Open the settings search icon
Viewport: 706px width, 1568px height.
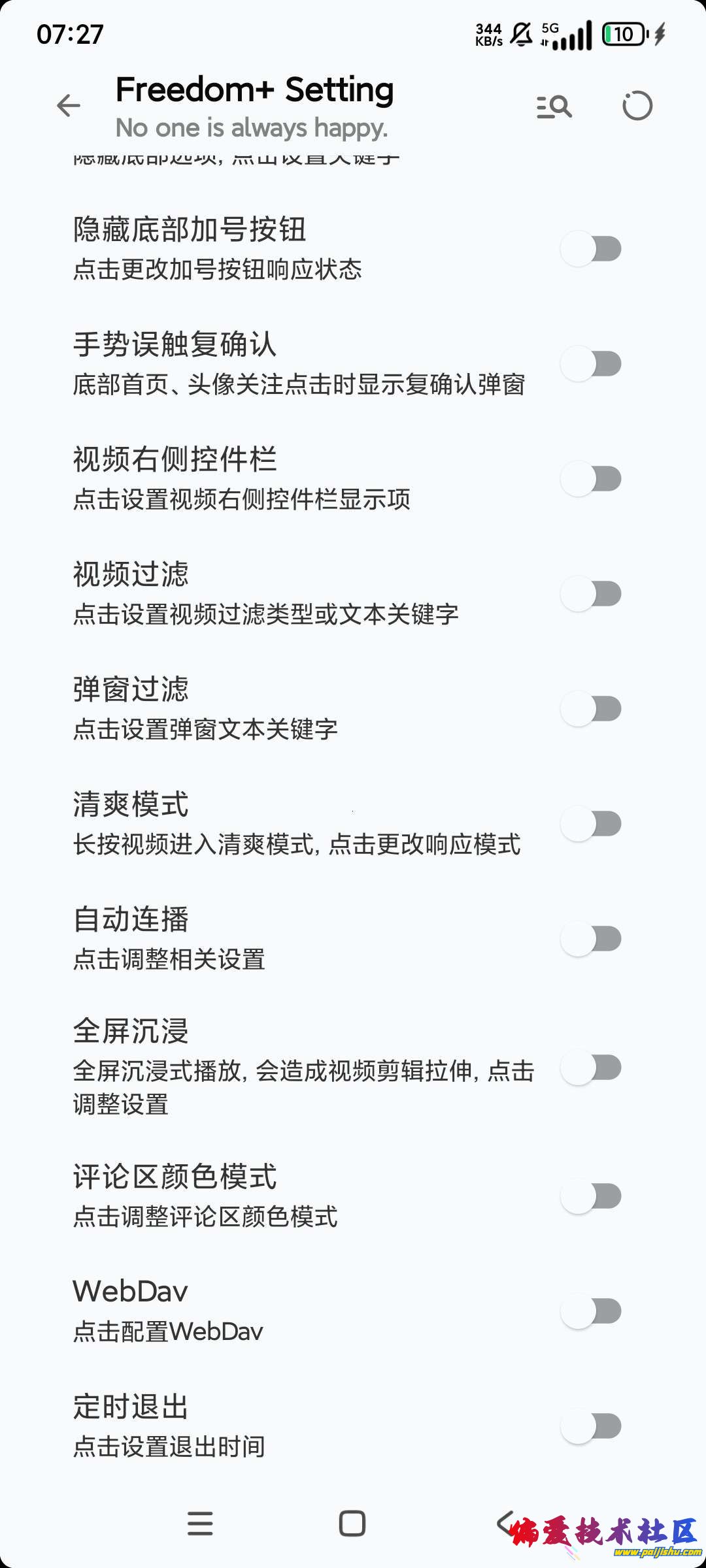click(x=554, y=106)
